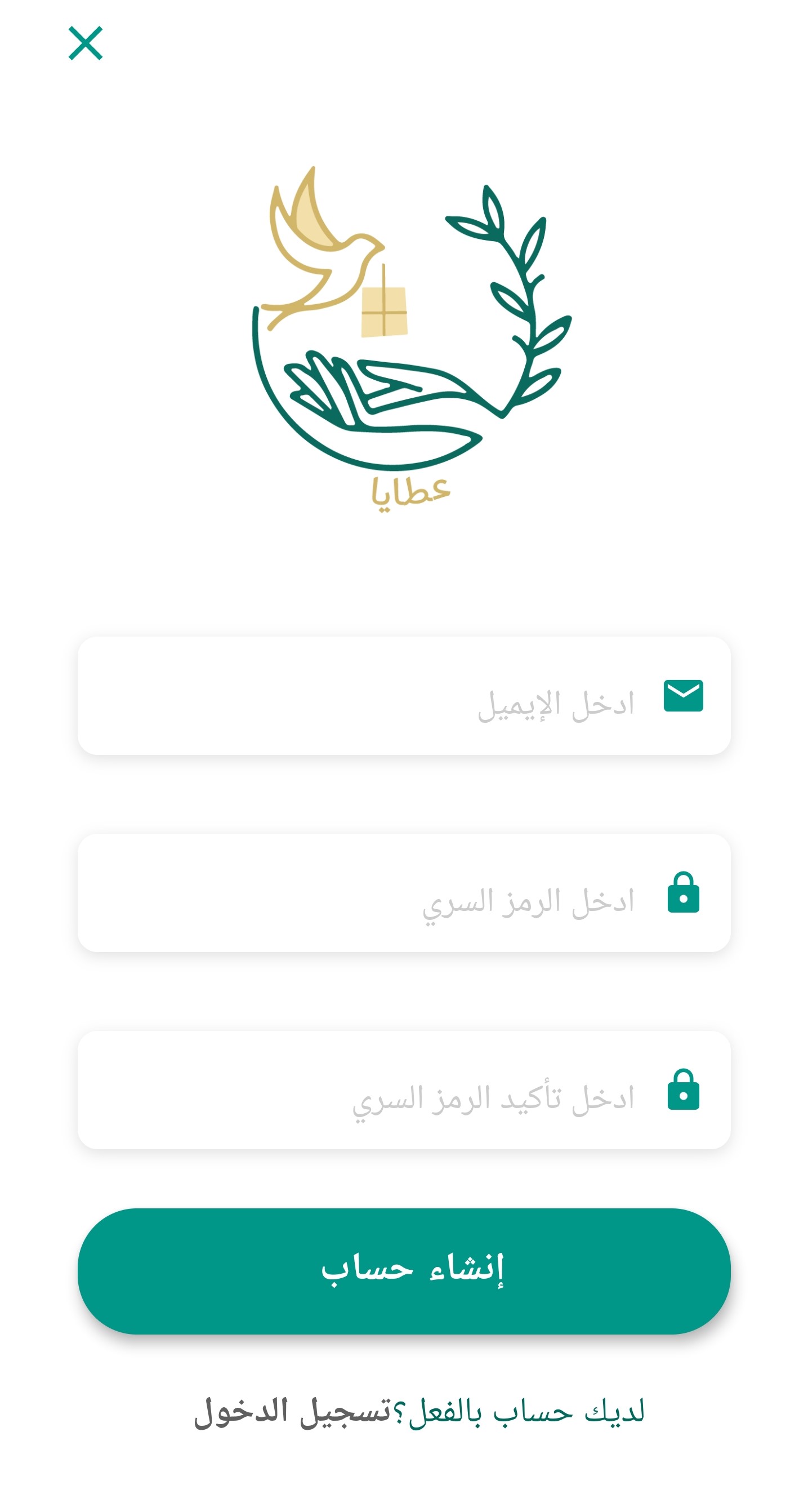Open the تسجيل الدخول login link
This screenshot has width=808, height=1512.
[x=292, y=1412]
